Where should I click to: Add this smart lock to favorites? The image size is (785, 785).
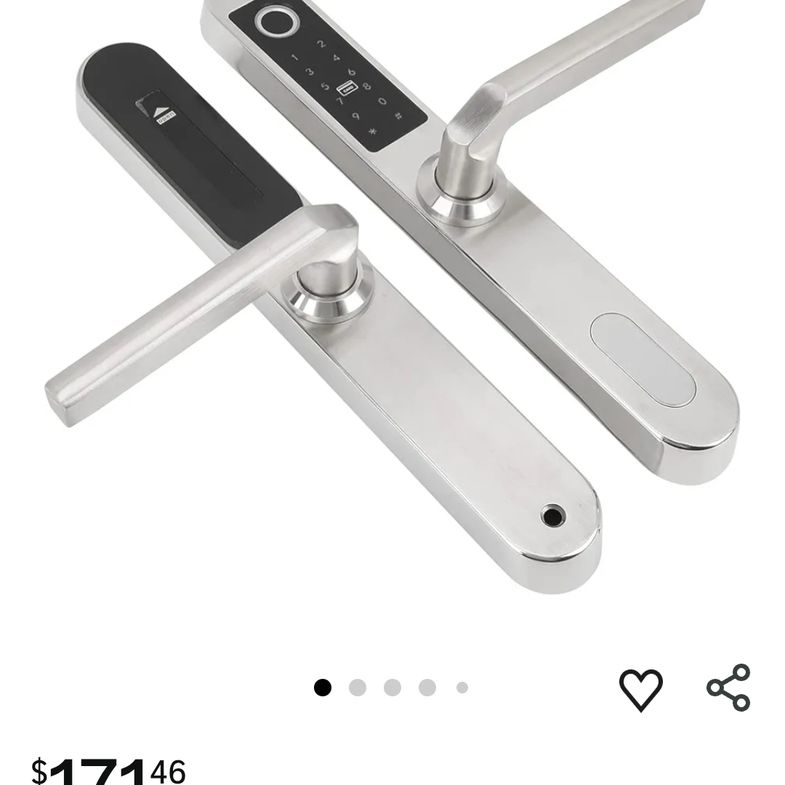640,689
